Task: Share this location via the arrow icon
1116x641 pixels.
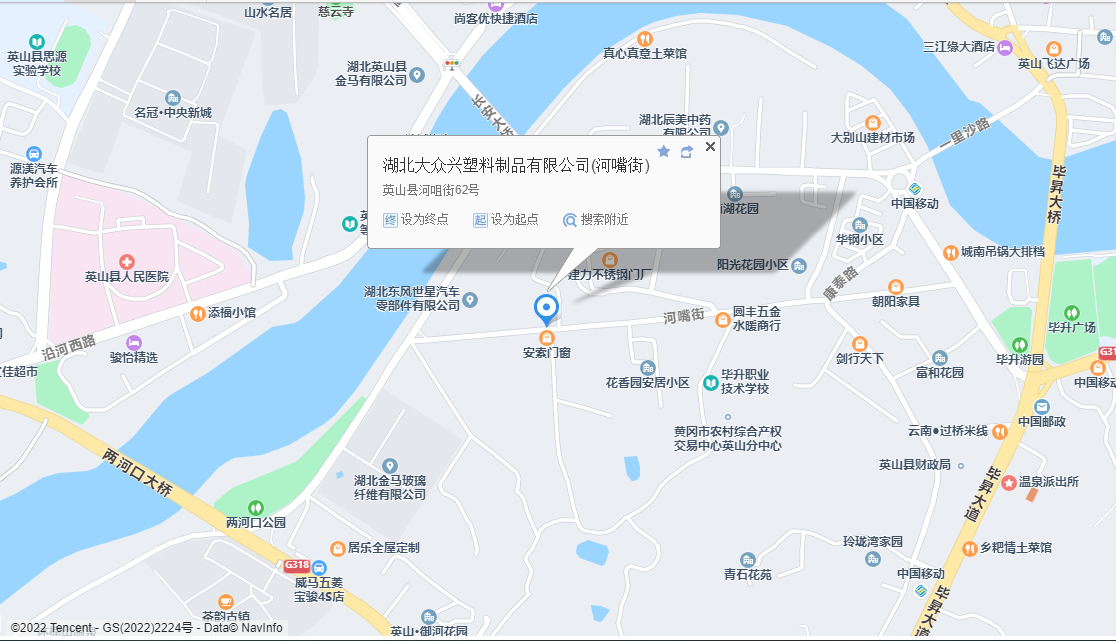Action: pyautogui.click(x=687, y=151)
